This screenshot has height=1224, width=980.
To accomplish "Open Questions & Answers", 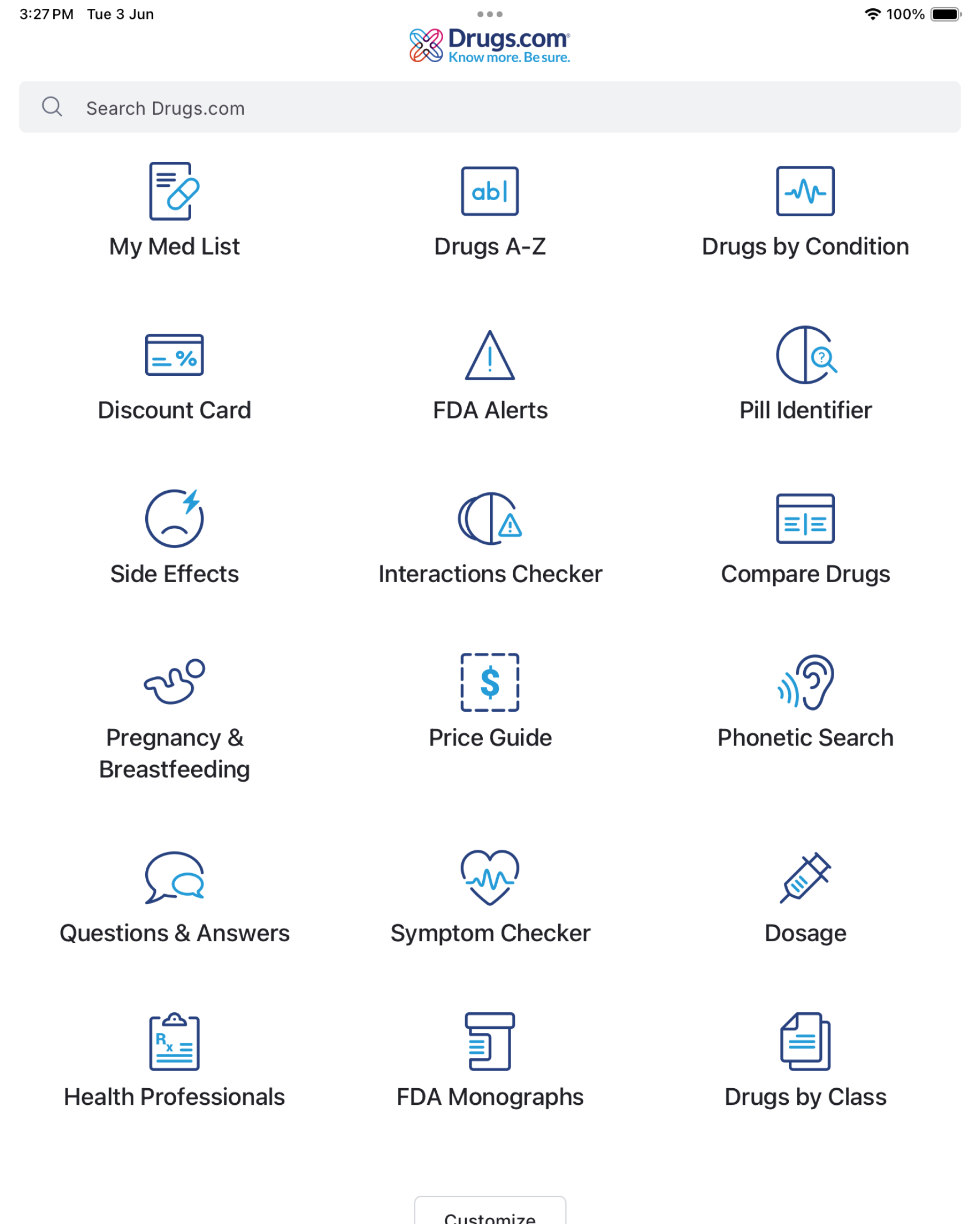I will coord(174,897).
